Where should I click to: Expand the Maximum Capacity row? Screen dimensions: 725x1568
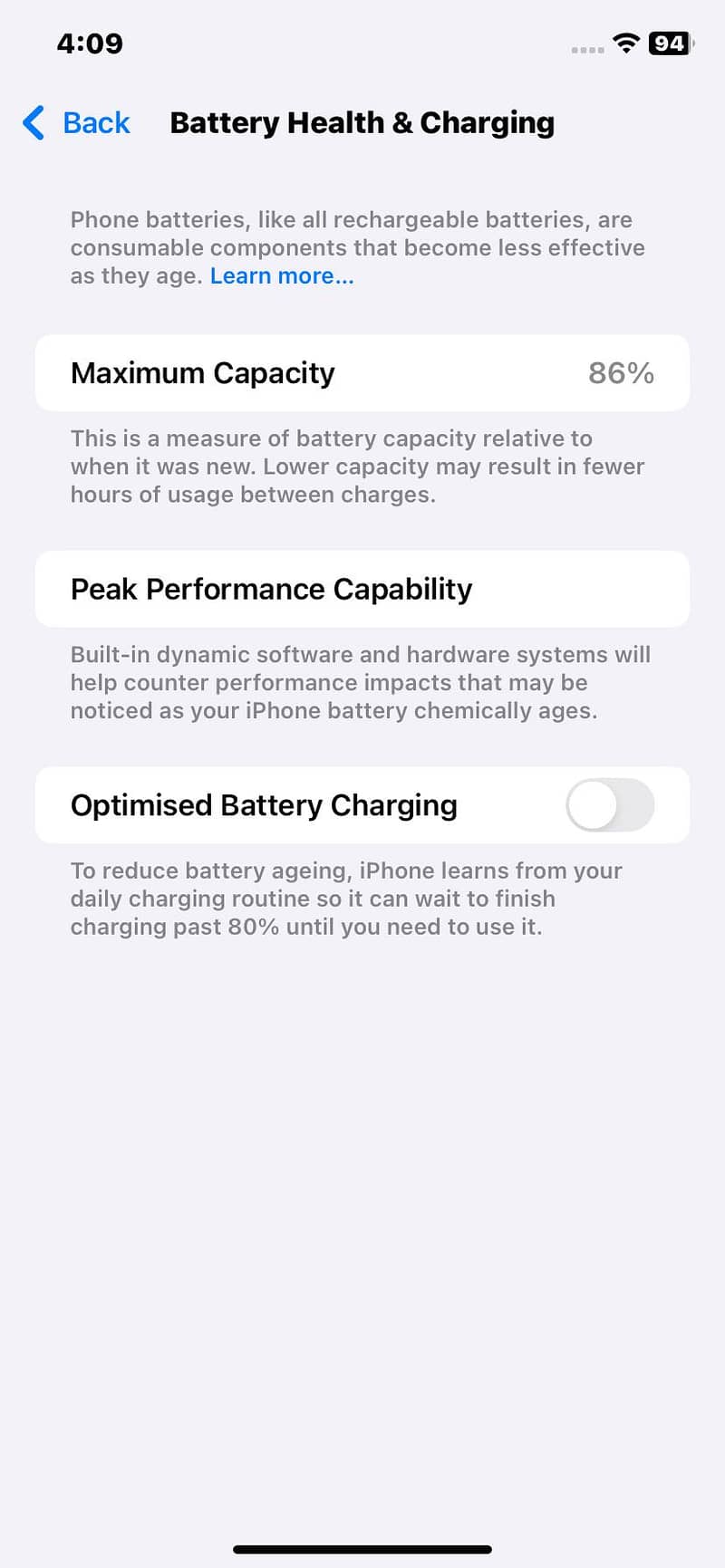[x=362, y=372]
